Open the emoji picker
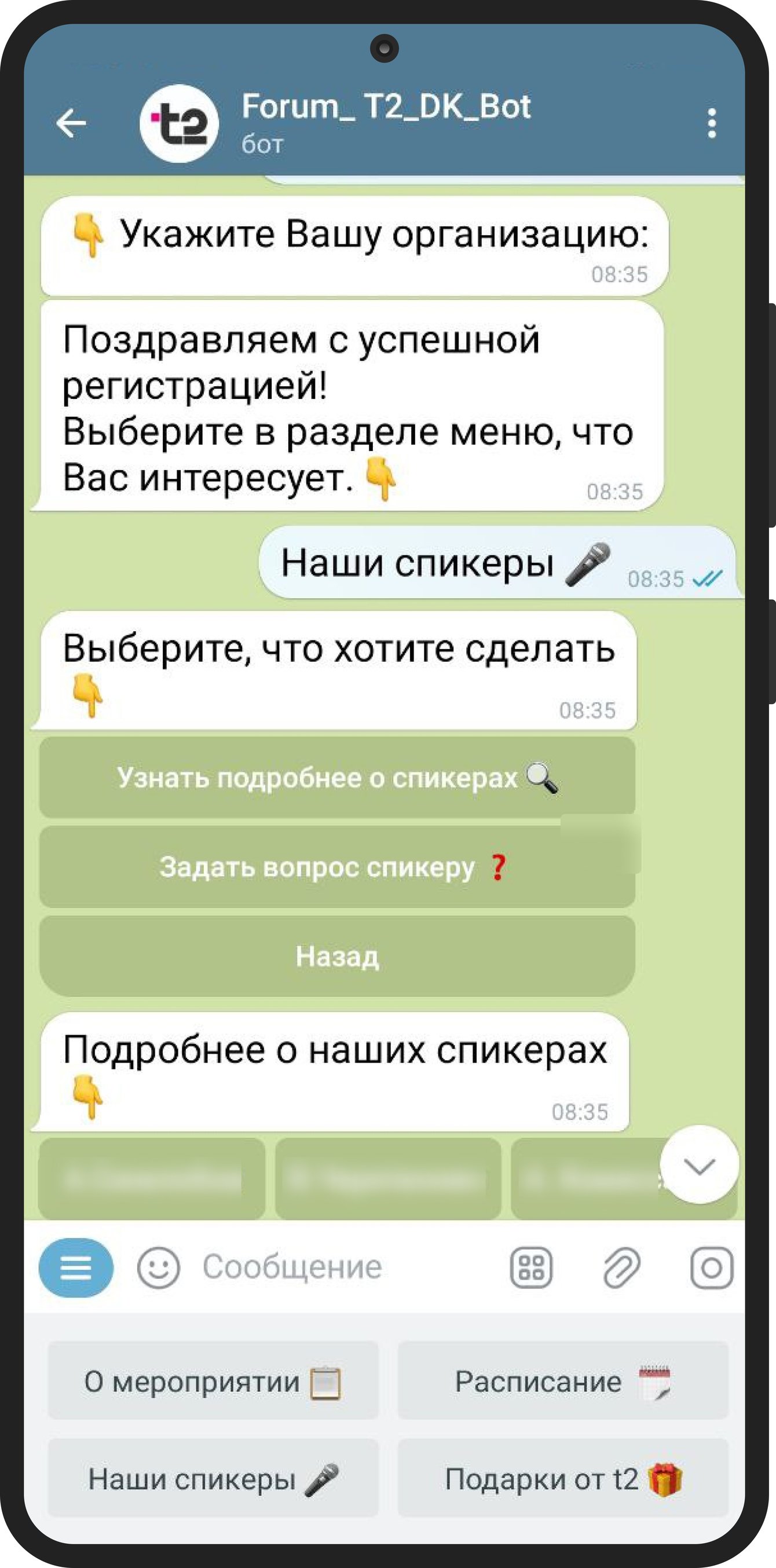The image size is (776, 1568). coord(159,1268)
